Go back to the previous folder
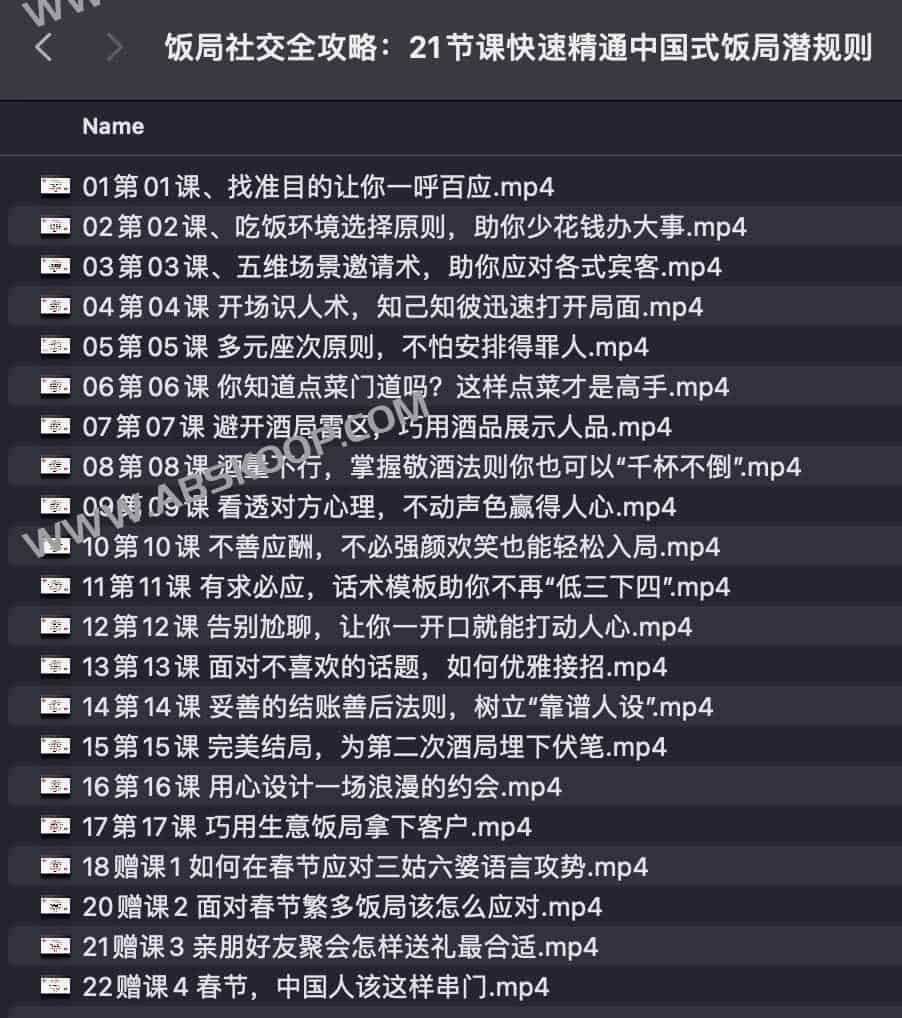The image size is (902, 1018). tap(43, 47)
